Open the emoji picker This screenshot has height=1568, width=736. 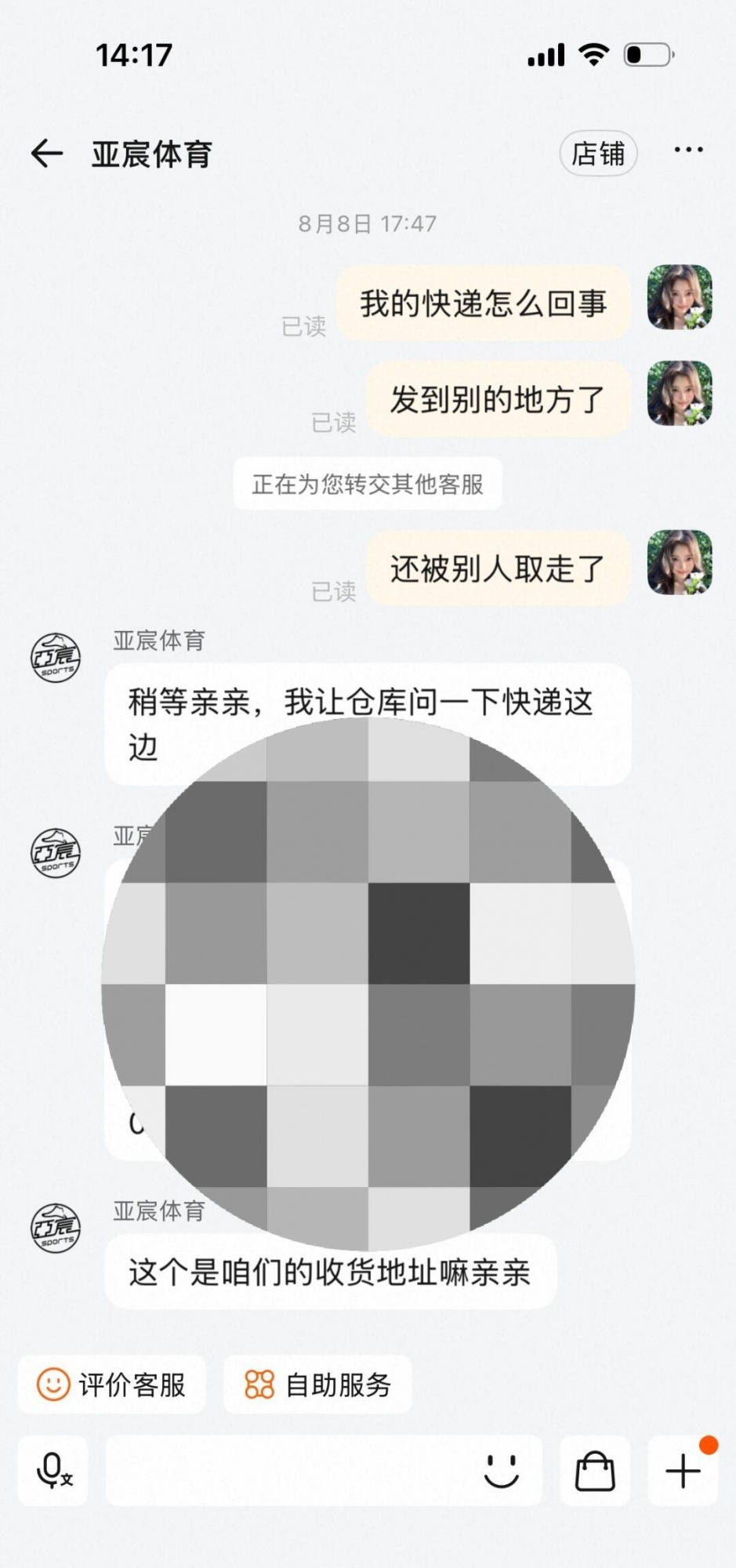[502, 1471]
